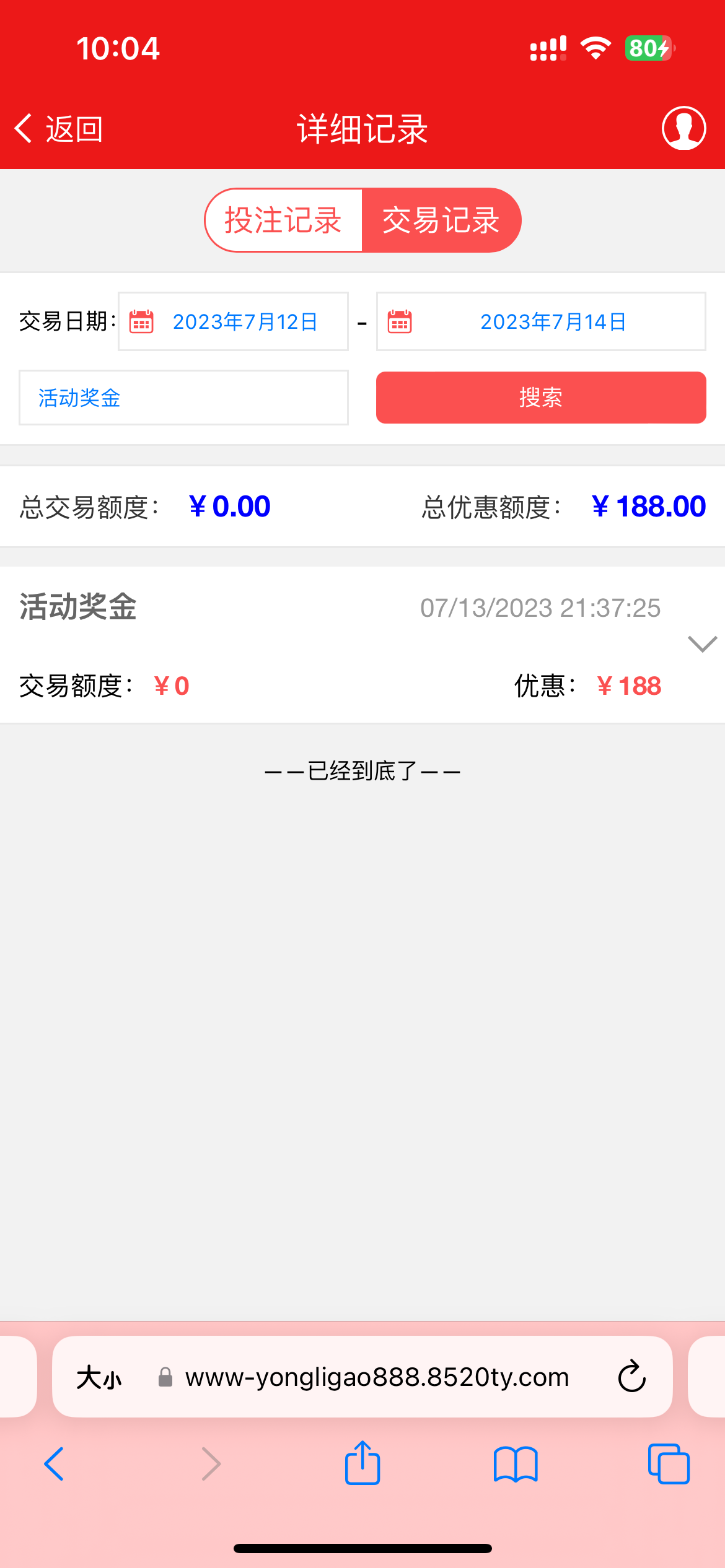Viewport: 725px width, 1568px height.
Task: Pick the start date 2023年7月12日
Action: click(234, 321)
